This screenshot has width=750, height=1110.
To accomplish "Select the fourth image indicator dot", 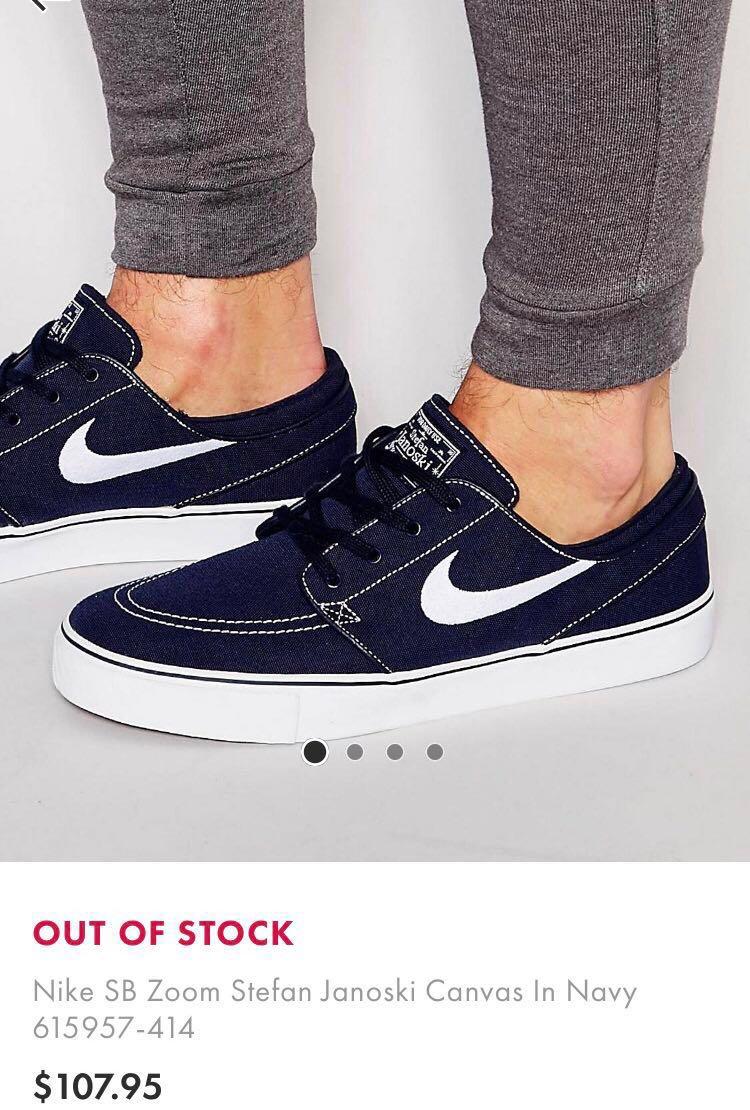I will [435, 752].
